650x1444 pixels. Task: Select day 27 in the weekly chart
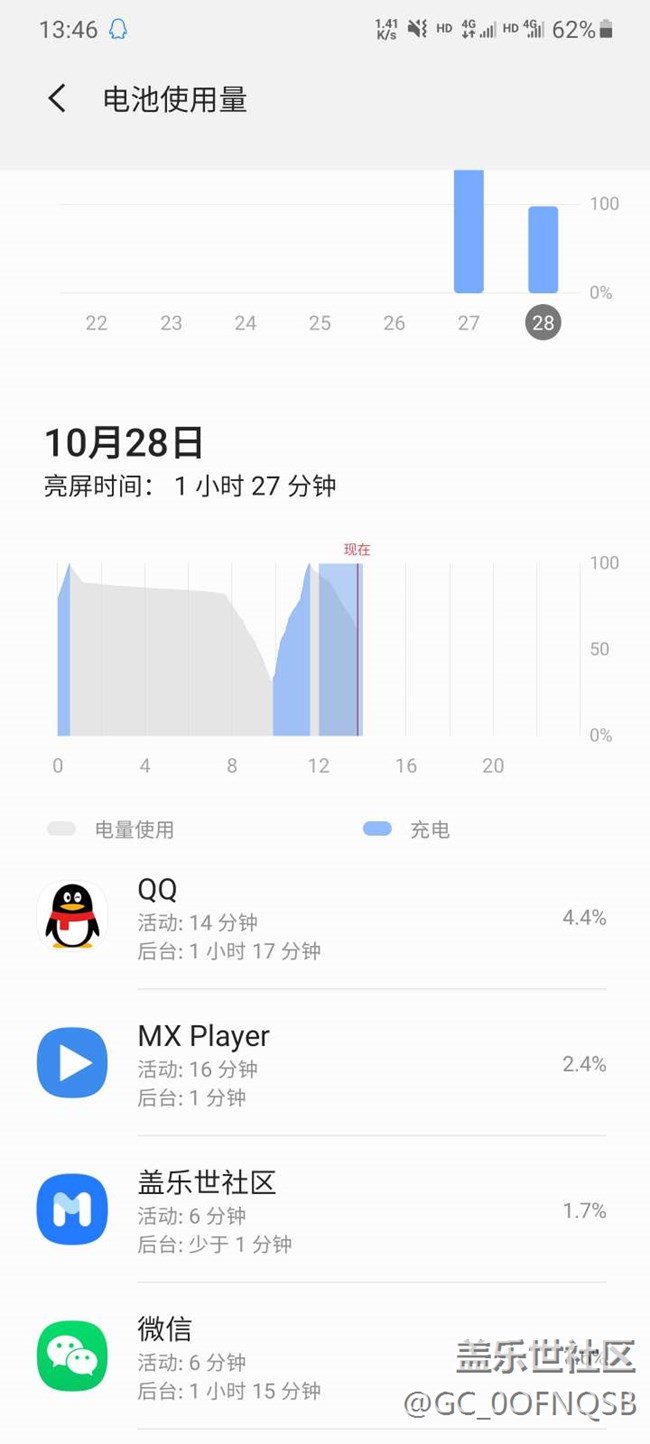[x=469, y=323]
